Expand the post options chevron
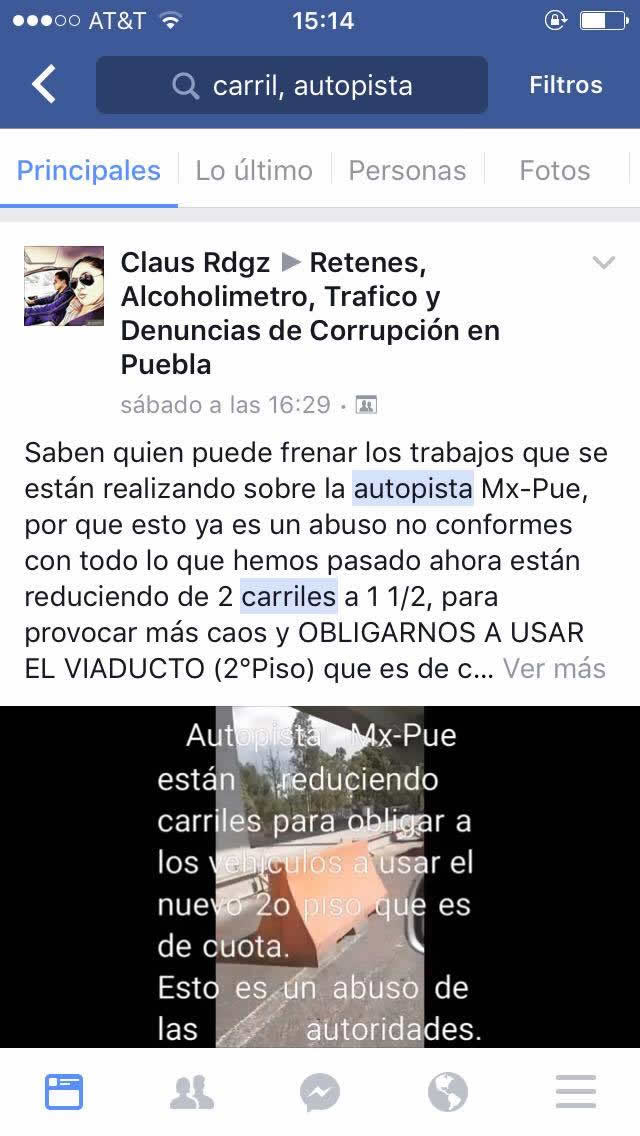The width and height of the screenshot is (640, 1136). point(603,263)
